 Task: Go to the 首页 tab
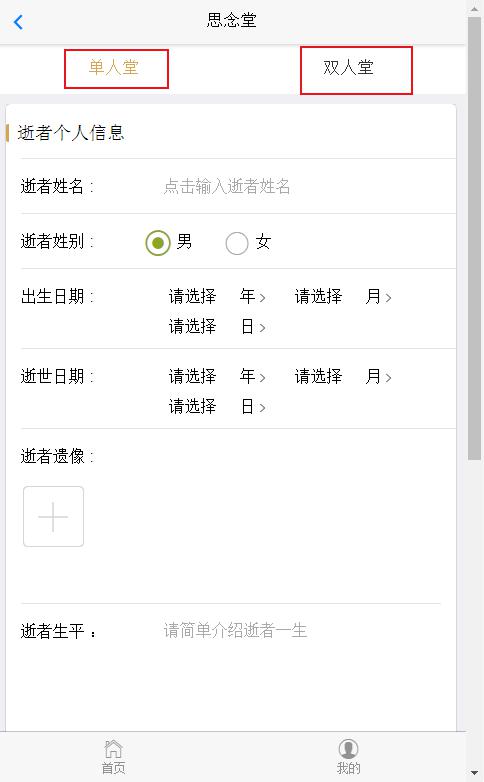113,757
